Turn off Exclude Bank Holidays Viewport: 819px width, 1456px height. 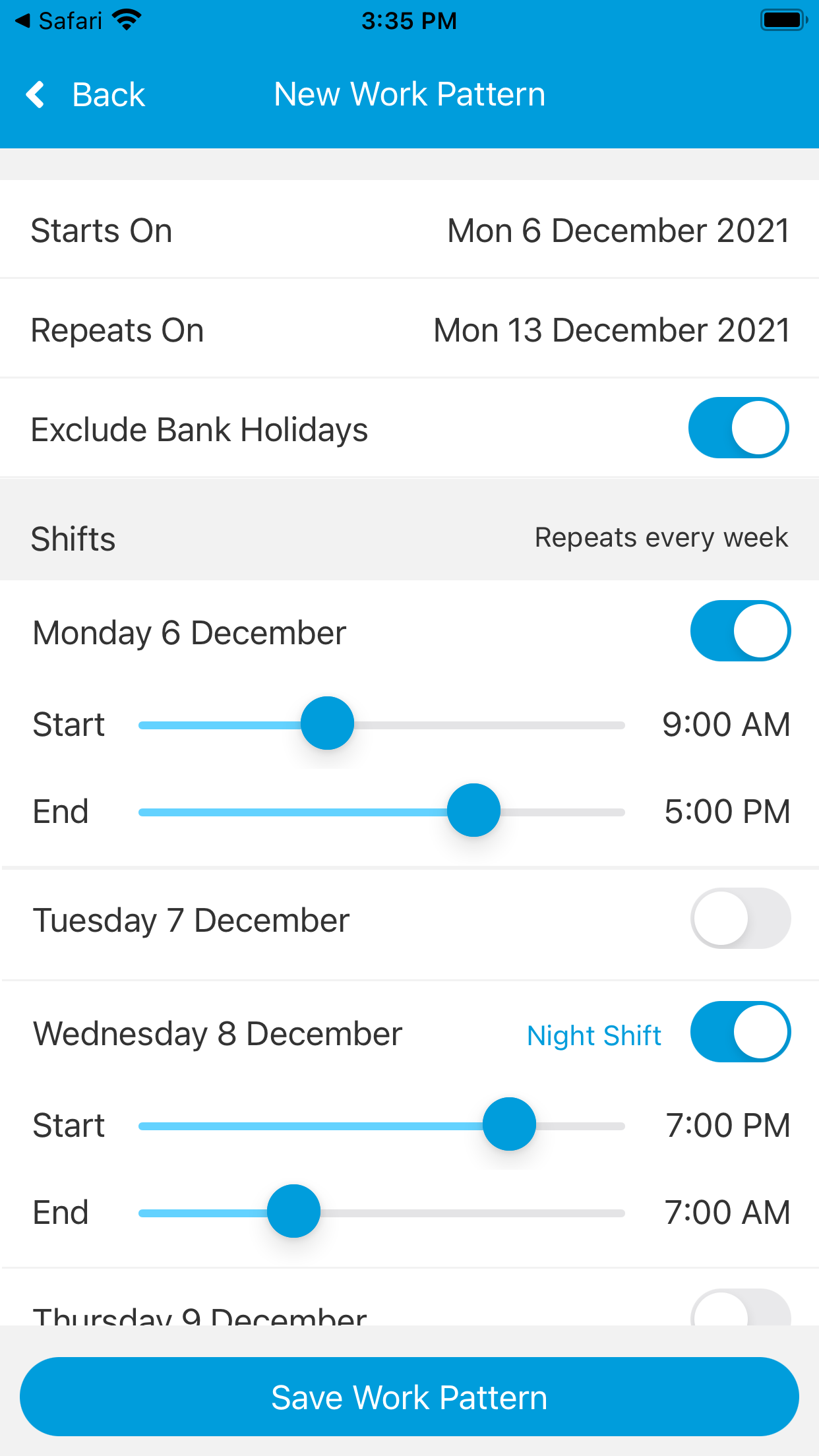(x=738, y=428)
